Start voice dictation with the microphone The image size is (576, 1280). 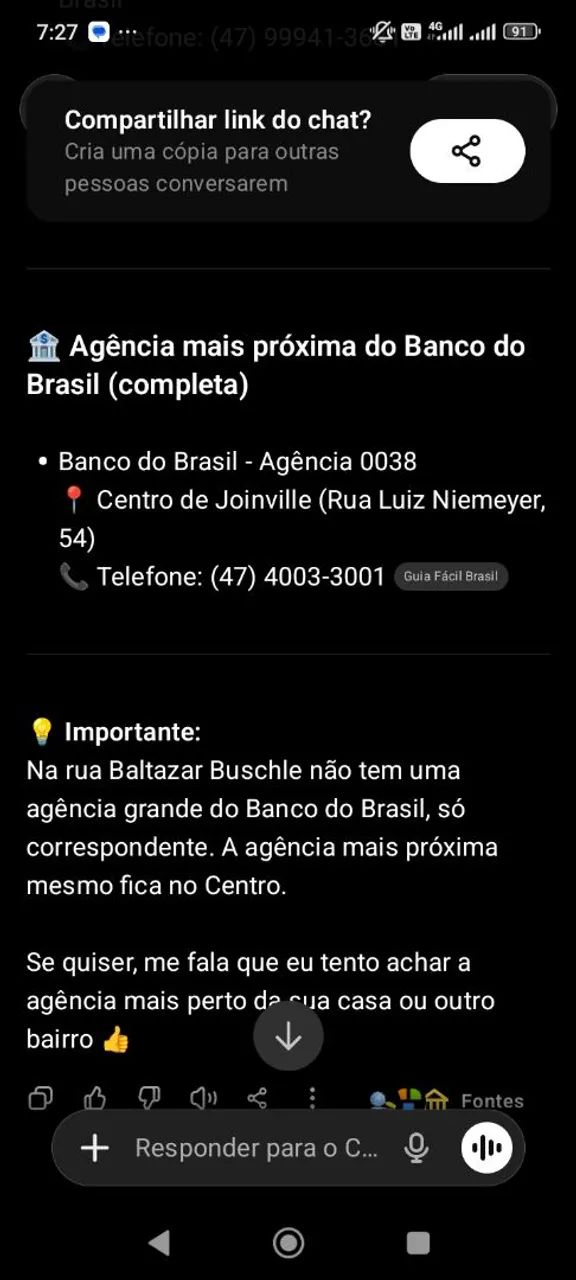pyautogui.click(x=416, y=1148)
